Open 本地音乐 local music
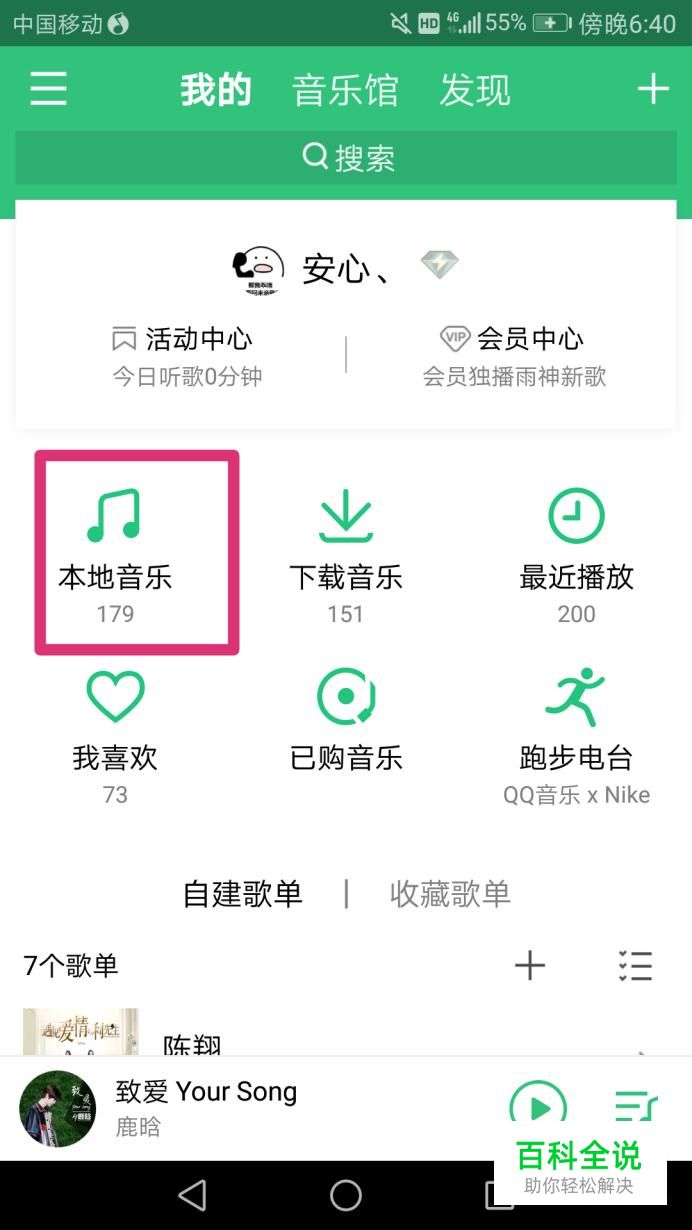The height and width of the screenshot is (1230, 692). 116,554
